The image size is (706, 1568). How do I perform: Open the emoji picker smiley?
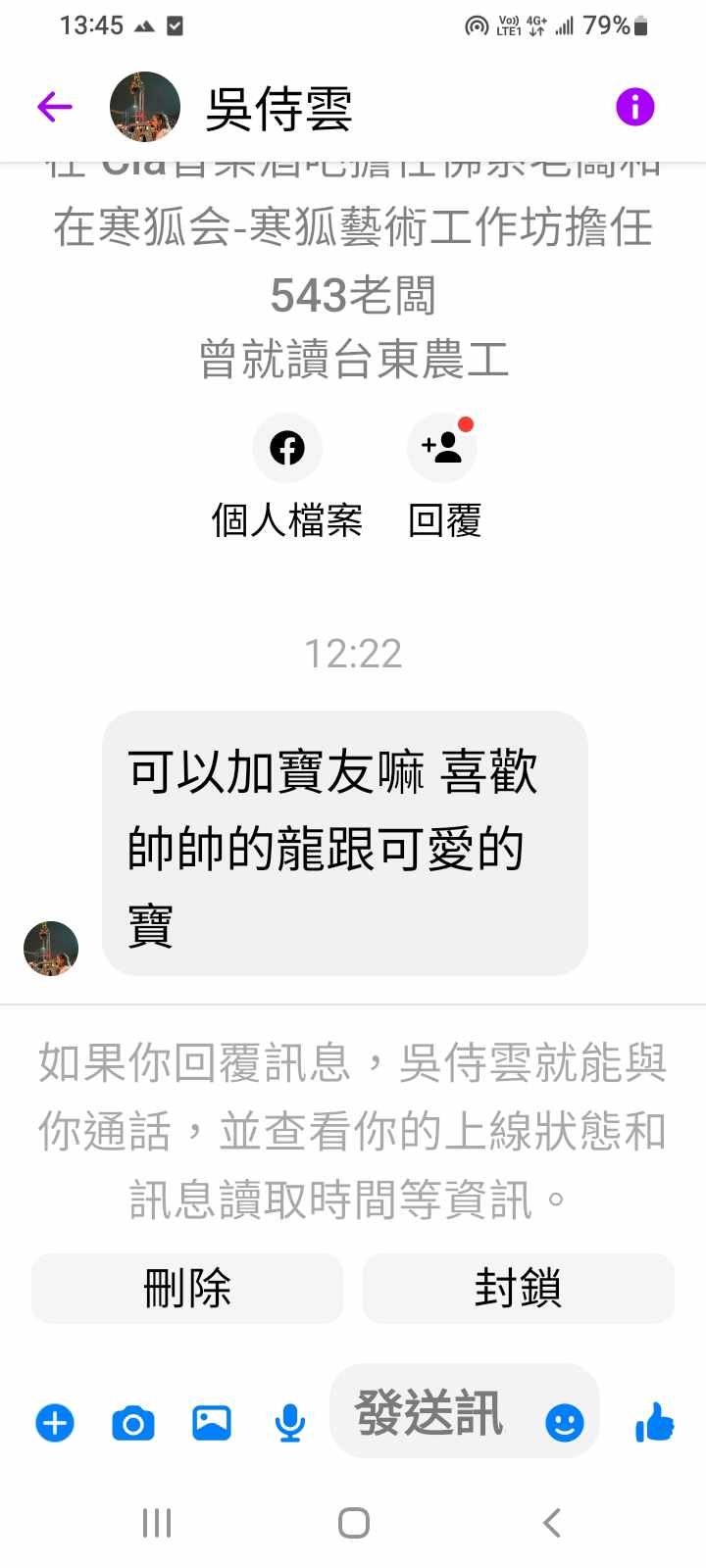(x=564, y=1422)
